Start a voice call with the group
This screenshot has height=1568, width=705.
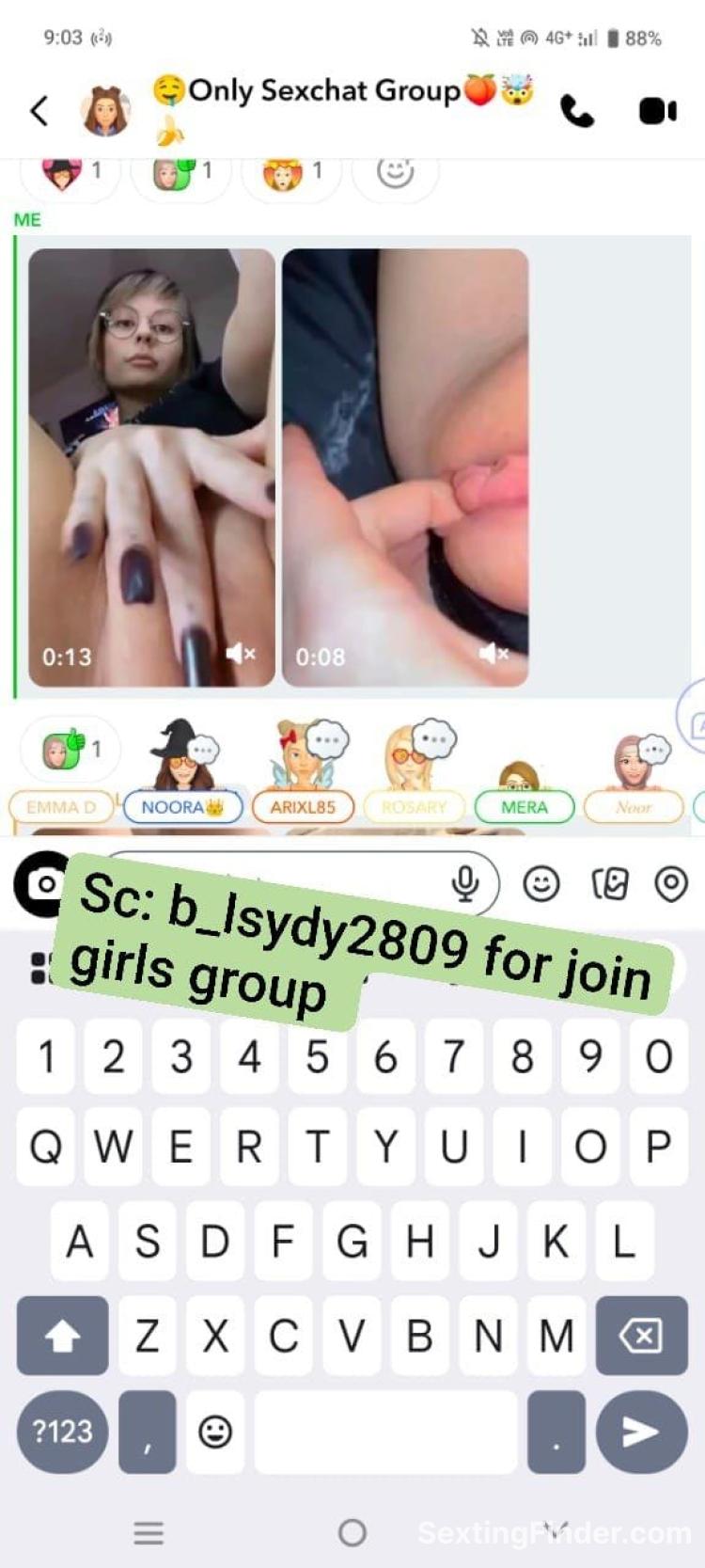click(577, 111)
